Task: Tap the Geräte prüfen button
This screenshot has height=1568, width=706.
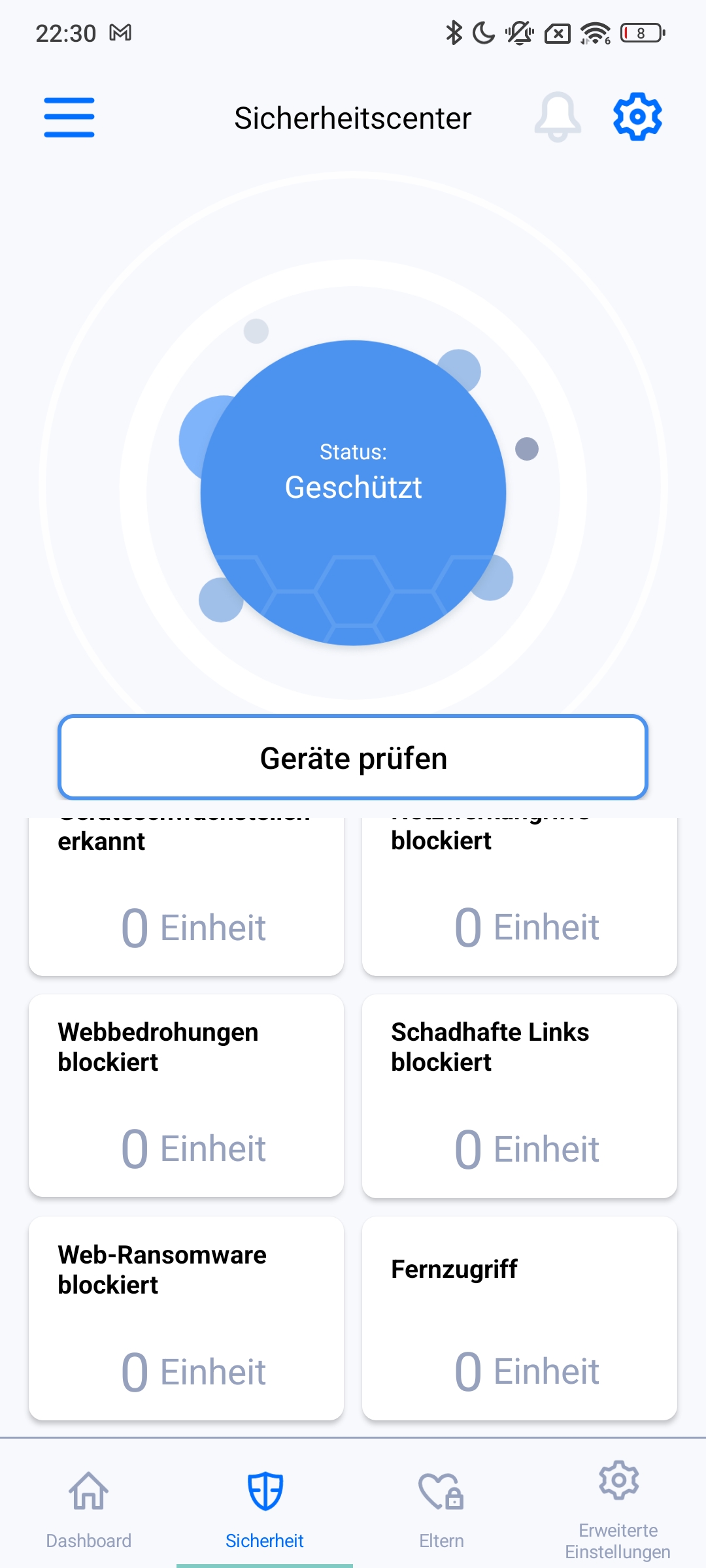Action: (353, 758)
